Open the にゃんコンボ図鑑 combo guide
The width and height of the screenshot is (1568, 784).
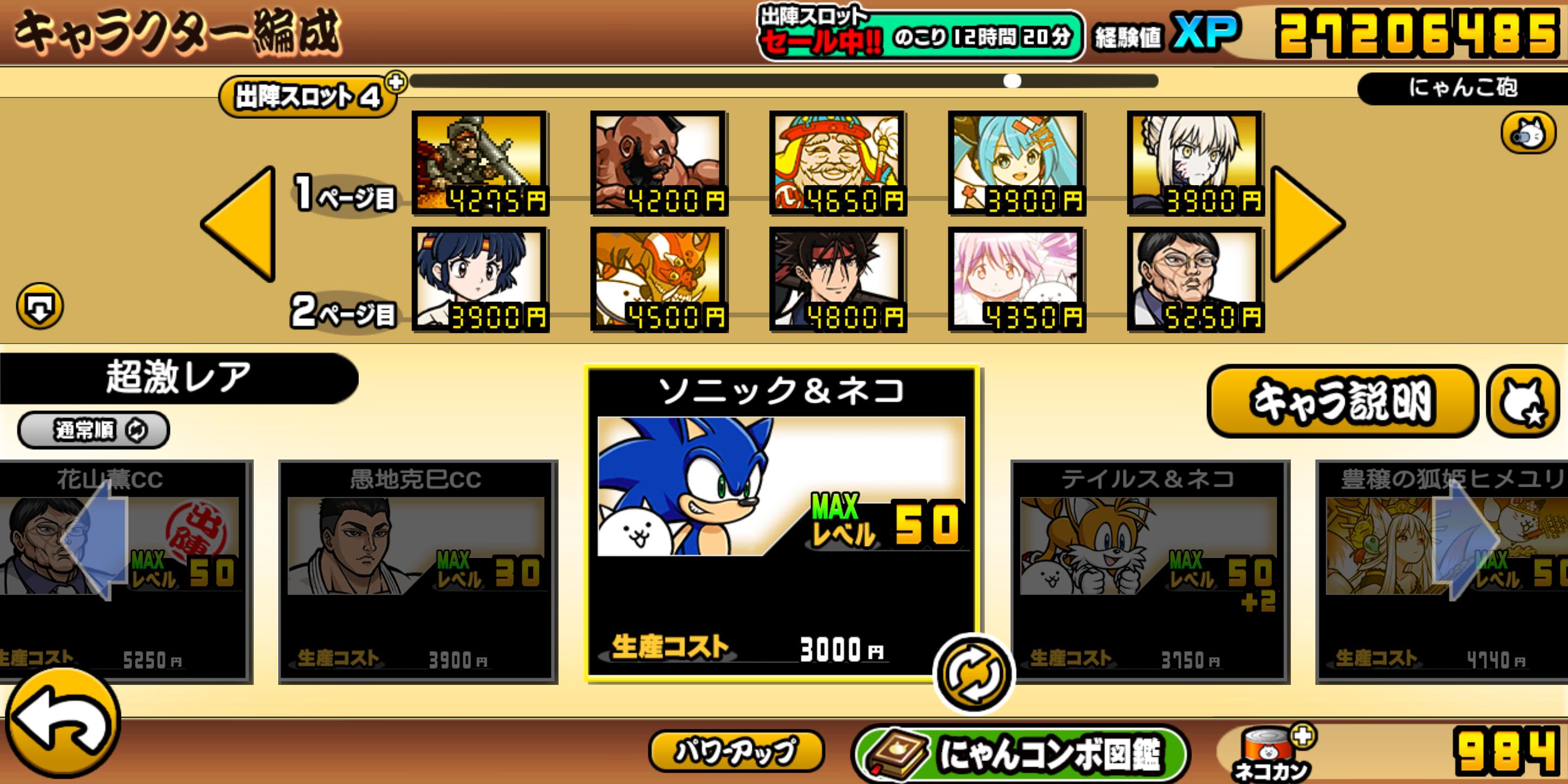pos(1020,754)
